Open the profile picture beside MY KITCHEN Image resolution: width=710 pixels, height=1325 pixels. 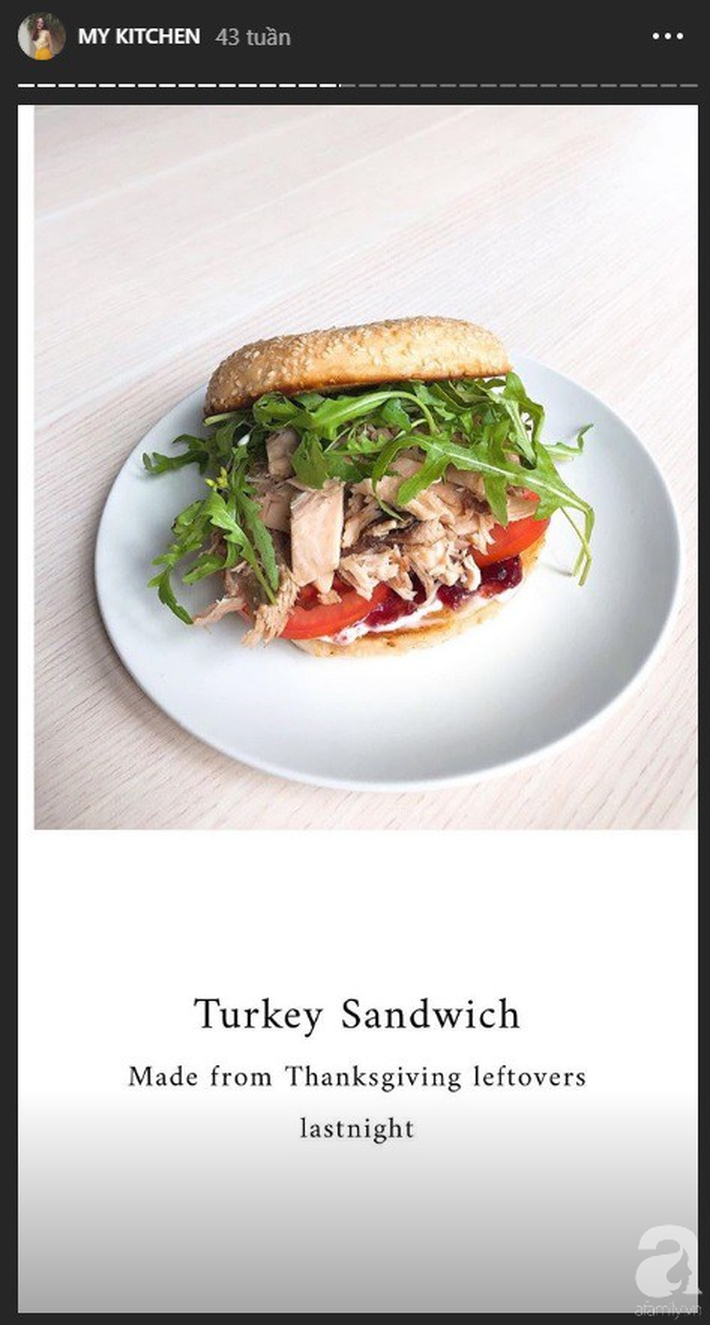41,37
